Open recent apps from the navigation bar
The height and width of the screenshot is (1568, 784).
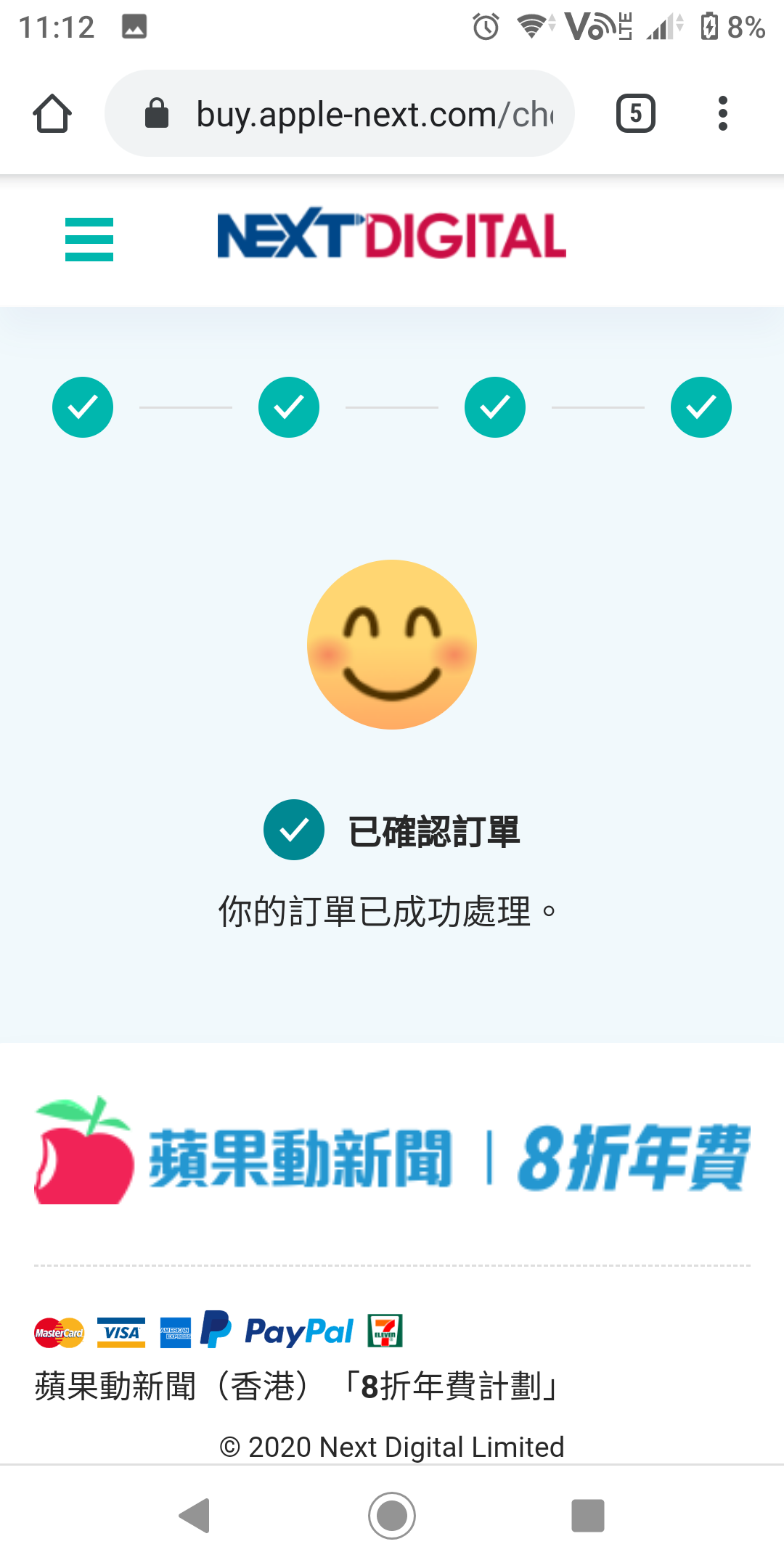click(x=588, y=1516)
